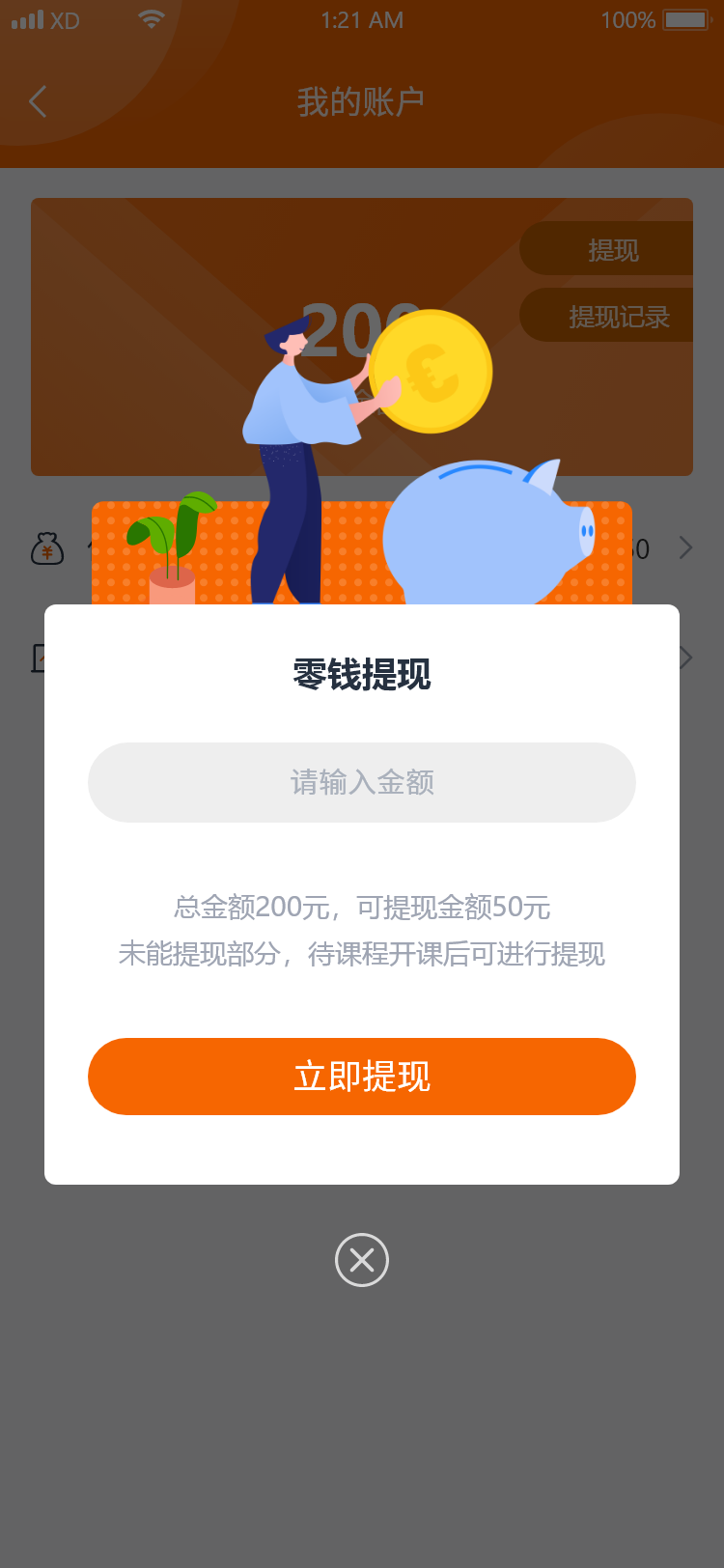Tap the amount input field
Screen dimensions: 724x1568
[361, 782]
